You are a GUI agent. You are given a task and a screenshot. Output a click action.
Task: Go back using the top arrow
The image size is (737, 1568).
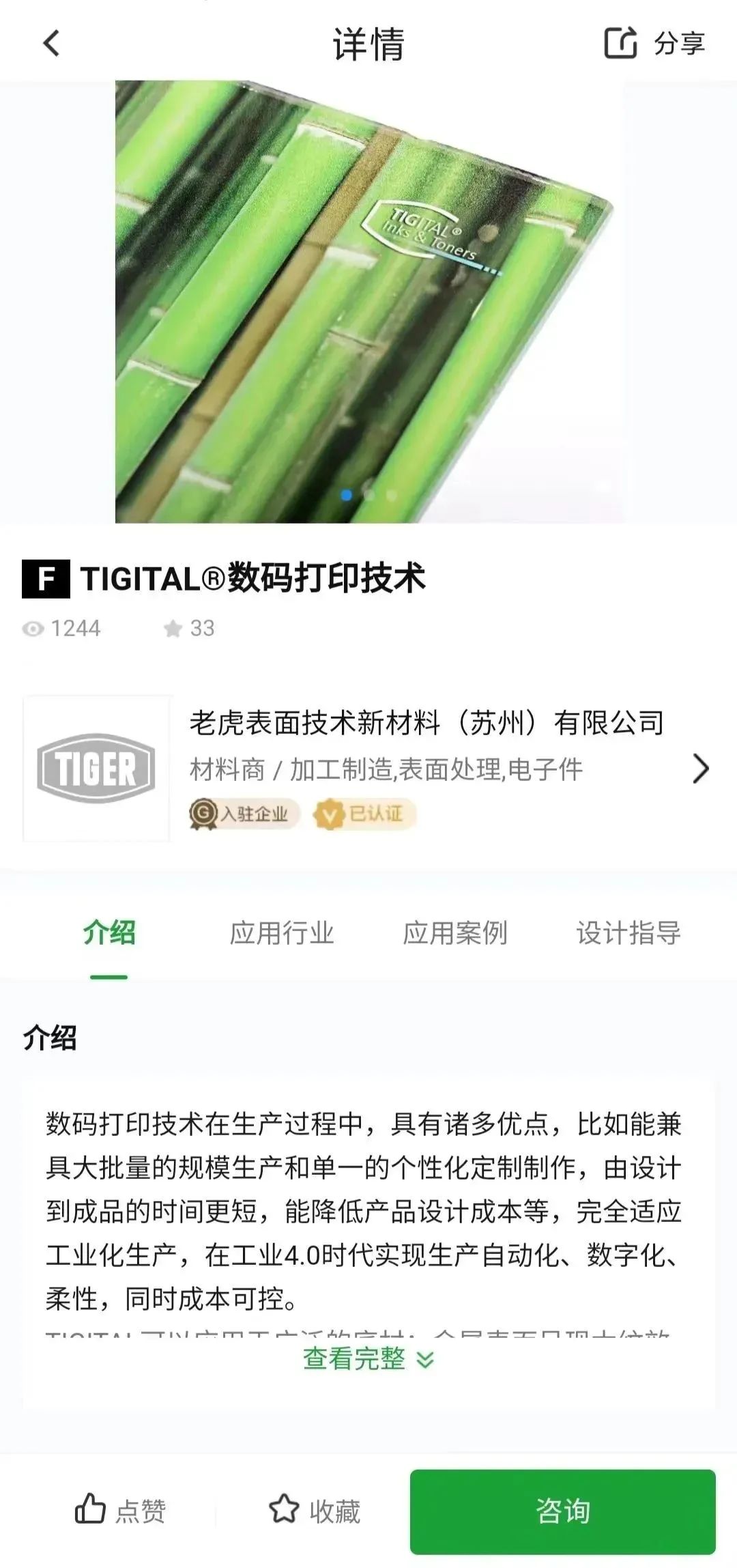pyautogui.click(x=52, y=43)
